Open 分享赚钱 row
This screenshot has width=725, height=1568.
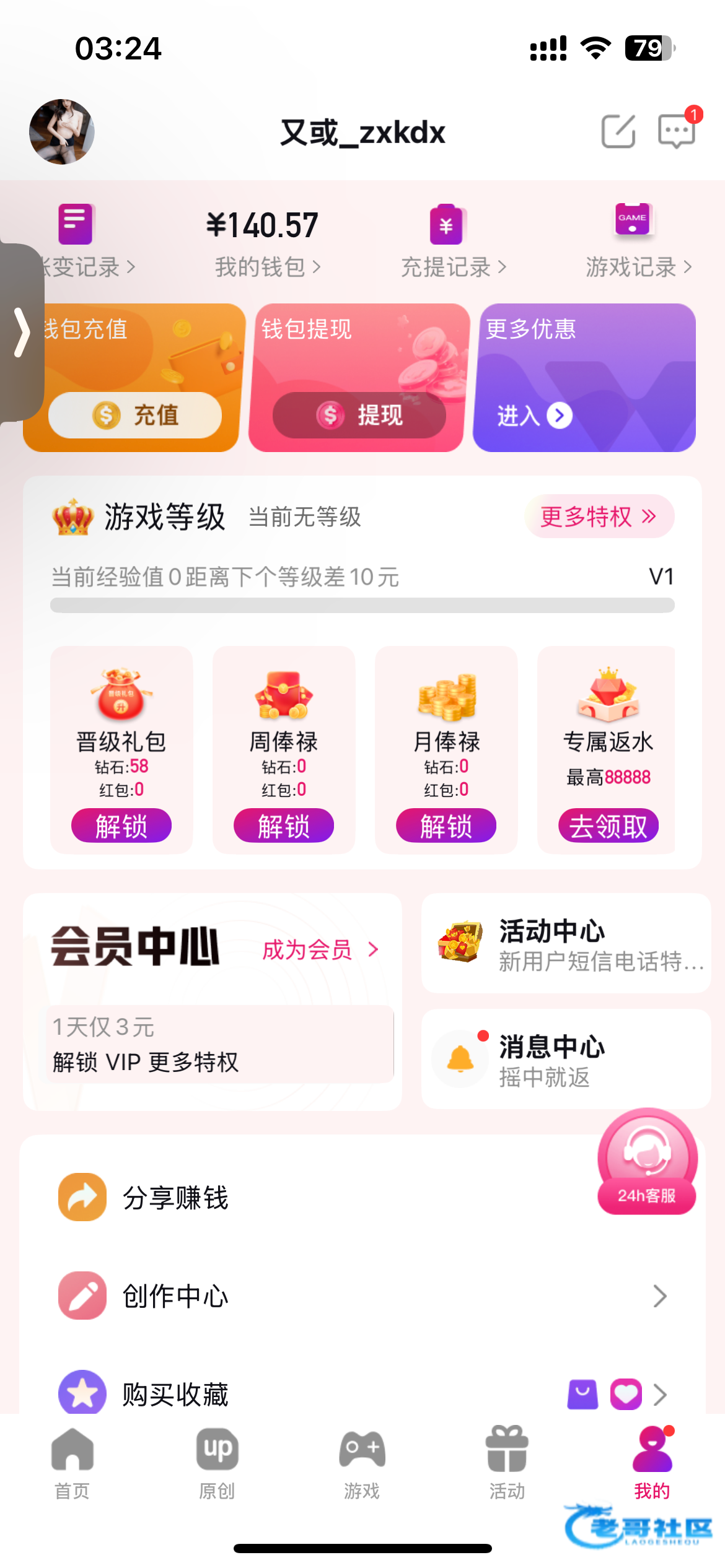coord(176,1197)
